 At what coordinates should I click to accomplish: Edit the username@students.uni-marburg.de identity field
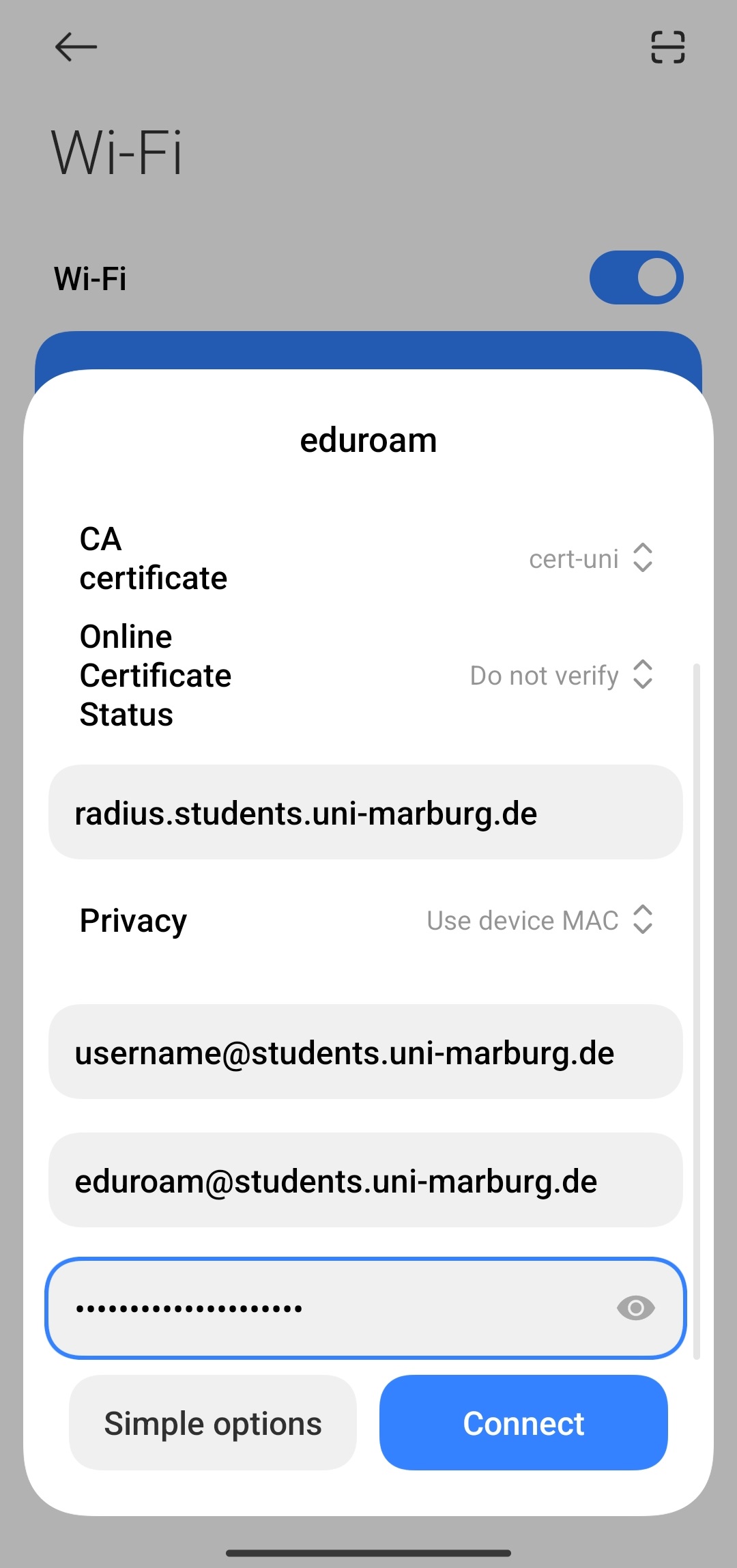(x=366, y=1051)
